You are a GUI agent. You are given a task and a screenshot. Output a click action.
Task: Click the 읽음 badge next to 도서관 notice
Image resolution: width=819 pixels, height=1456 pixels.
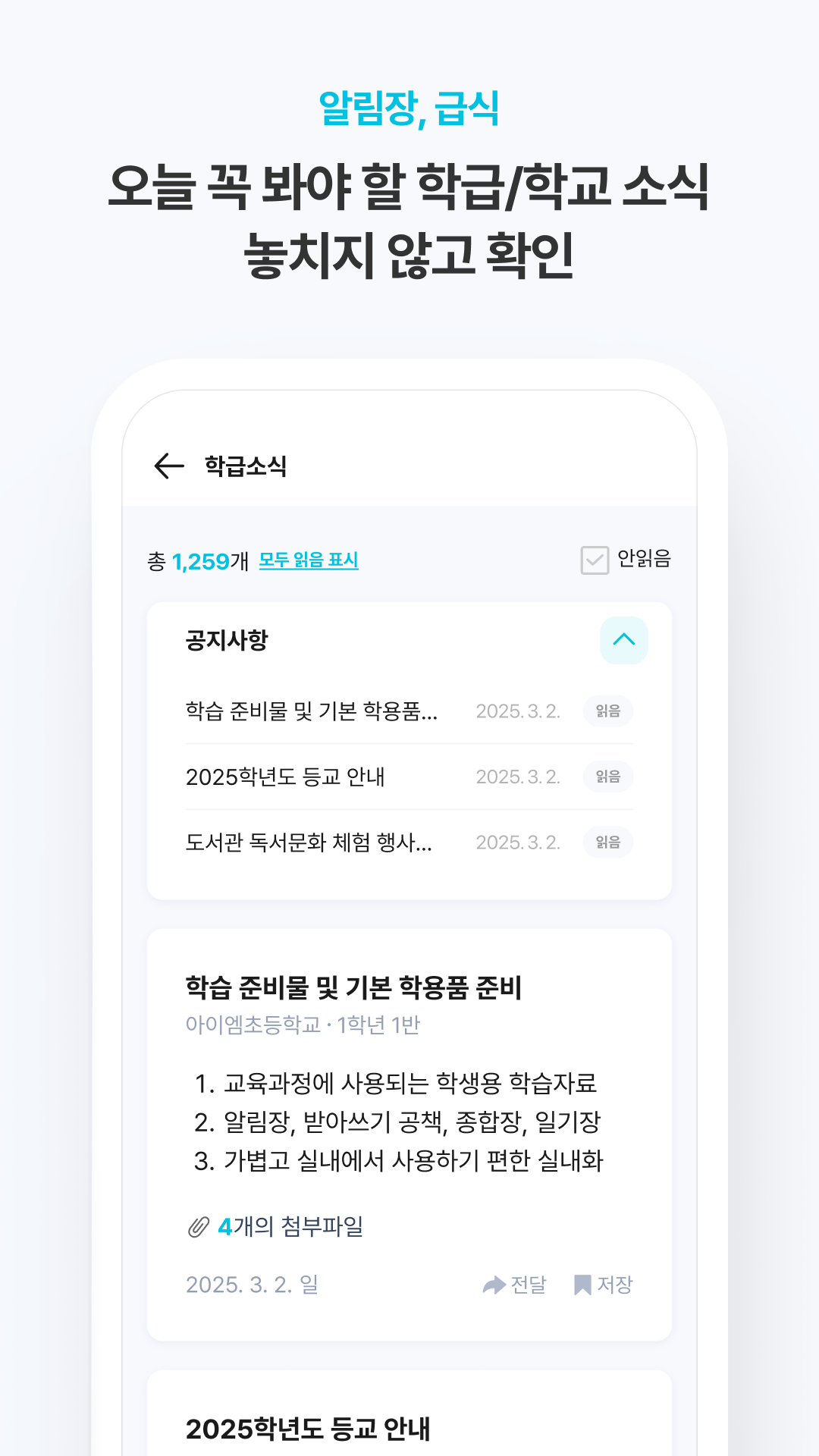coord(607,842)
